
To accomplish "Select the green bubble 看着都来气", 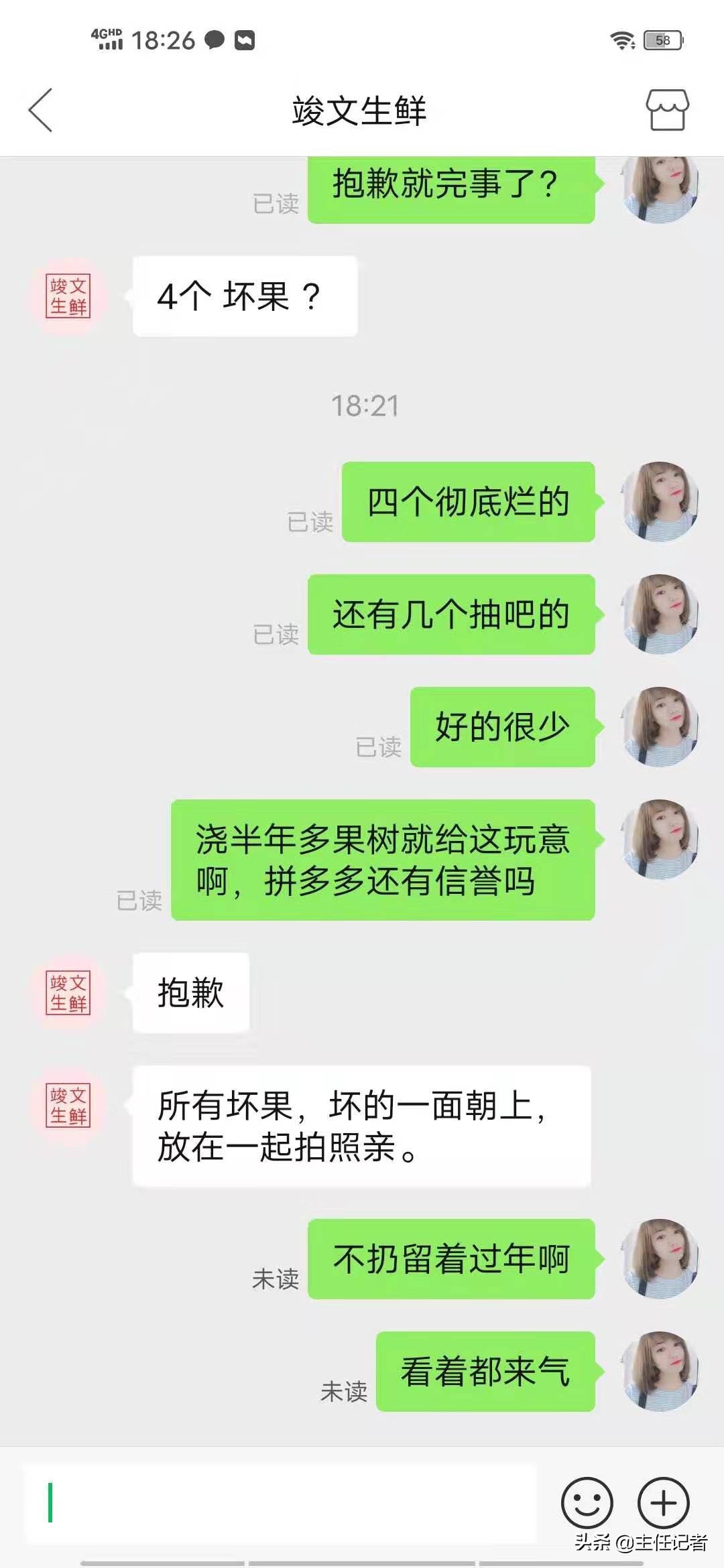I will pyautogui.click(x=485, y=1371).
